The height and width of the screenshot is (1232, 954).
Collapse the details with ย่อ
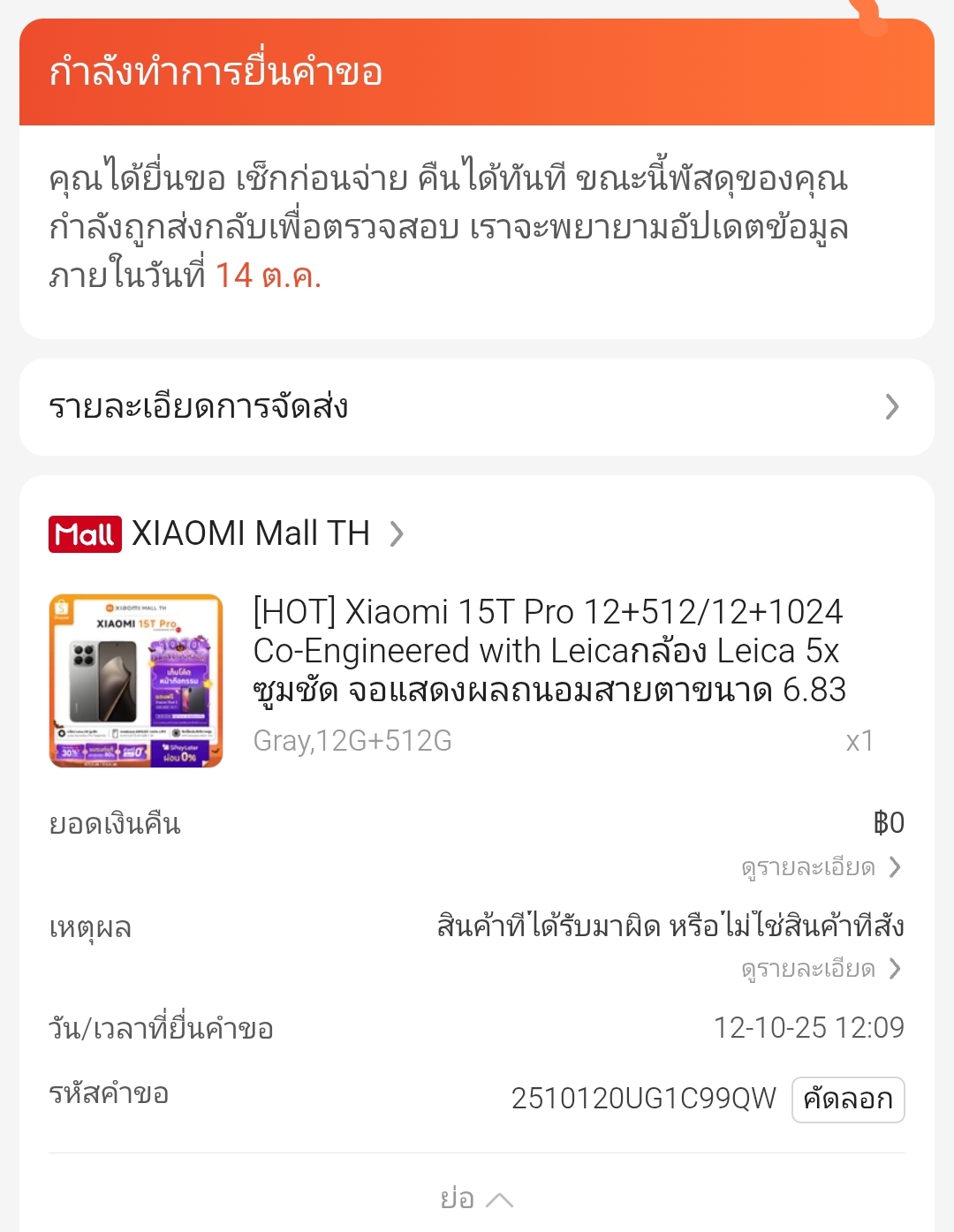476,1198
